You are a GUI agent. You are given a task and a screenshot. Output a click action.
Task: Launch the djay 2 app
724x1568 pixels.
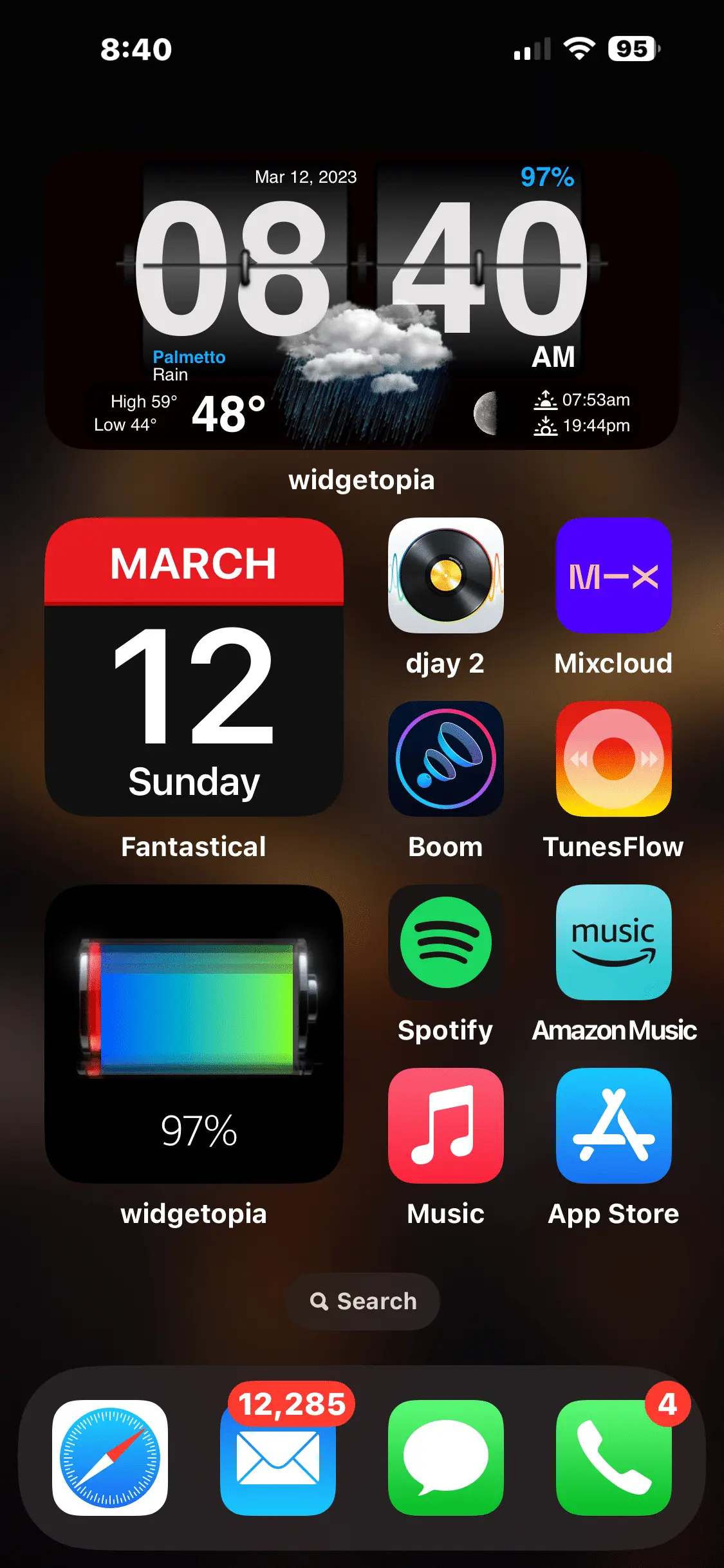[445, 575]
